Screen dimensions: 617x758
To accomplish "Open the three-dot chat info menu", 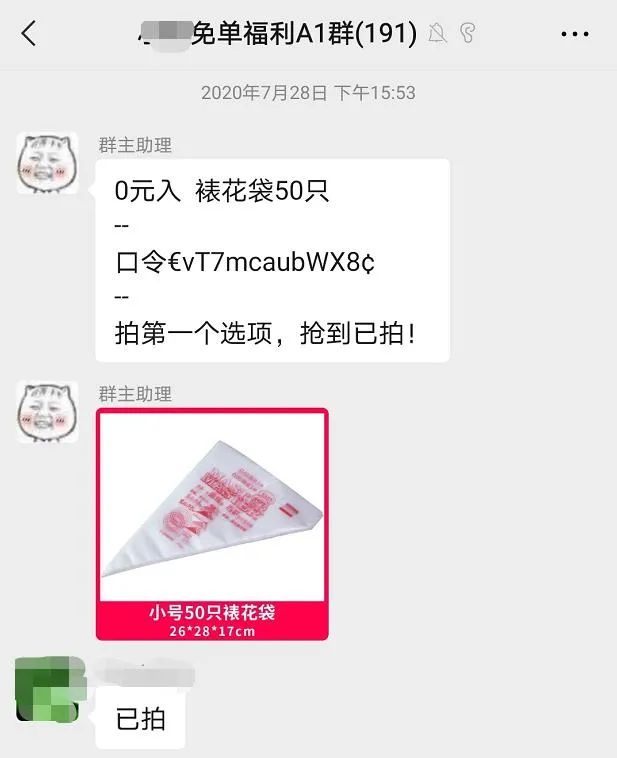I will (575, 34).
